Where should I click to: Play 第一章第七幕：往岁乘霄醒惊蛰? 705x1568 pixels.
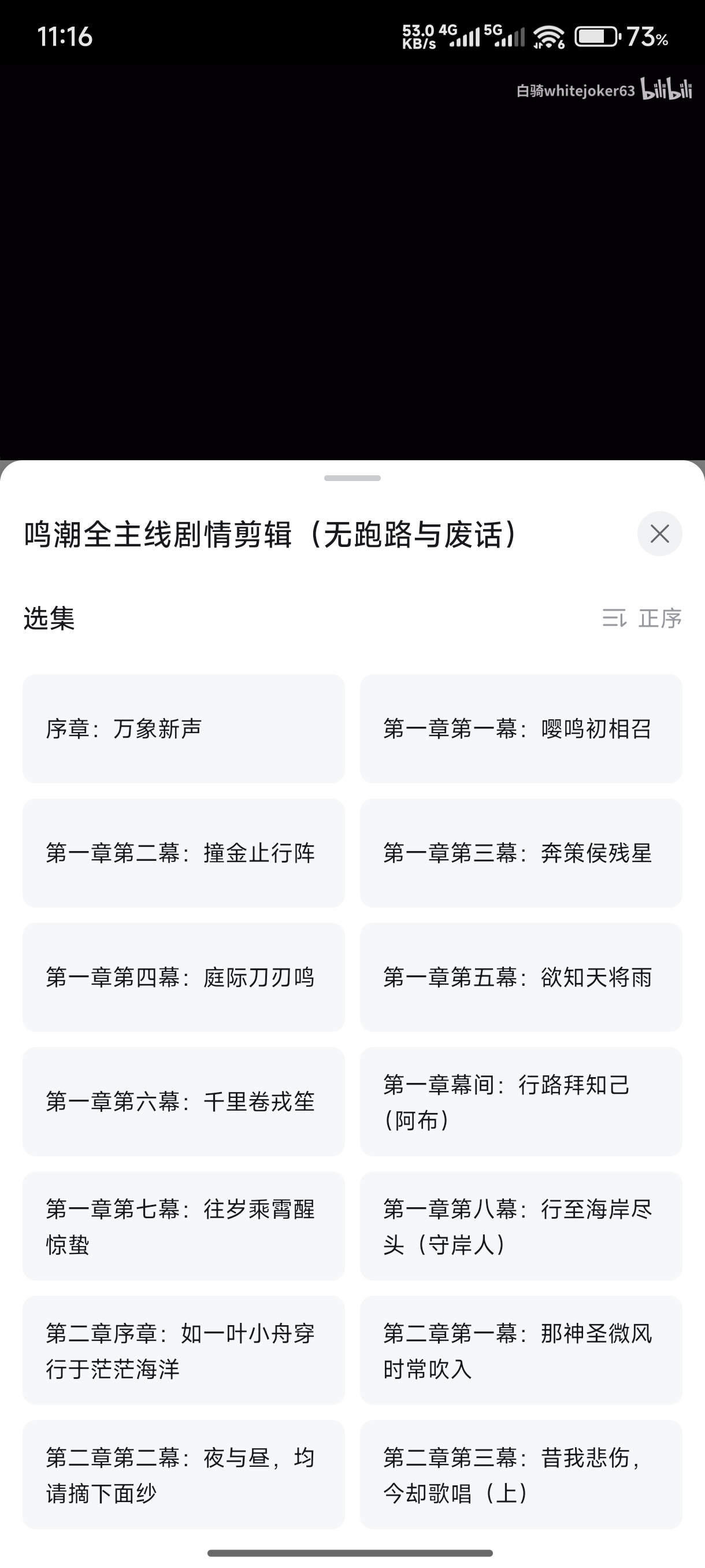click(x=184, y=1225)
